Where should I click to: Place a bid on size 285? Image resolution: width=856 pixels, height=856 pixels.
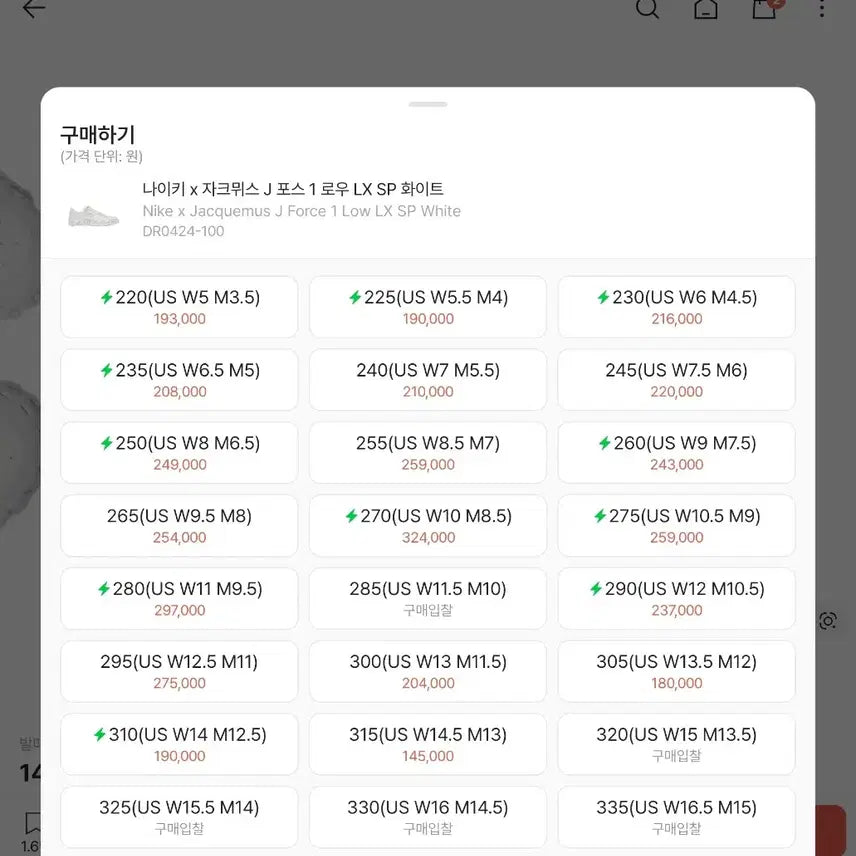pyautogui.click(x=428, y=599)
